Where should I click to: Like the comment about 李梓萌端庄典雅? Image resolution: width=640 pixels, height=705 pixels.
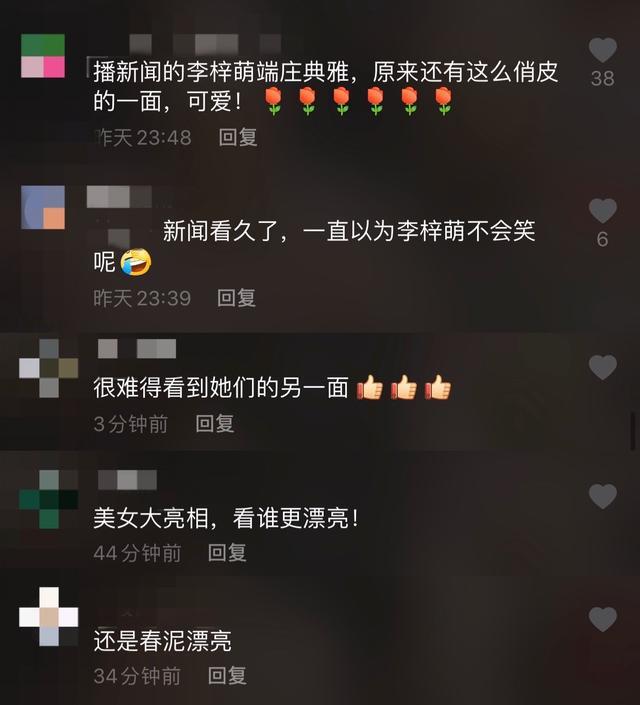pyautogui.click(x=602, y=49)
